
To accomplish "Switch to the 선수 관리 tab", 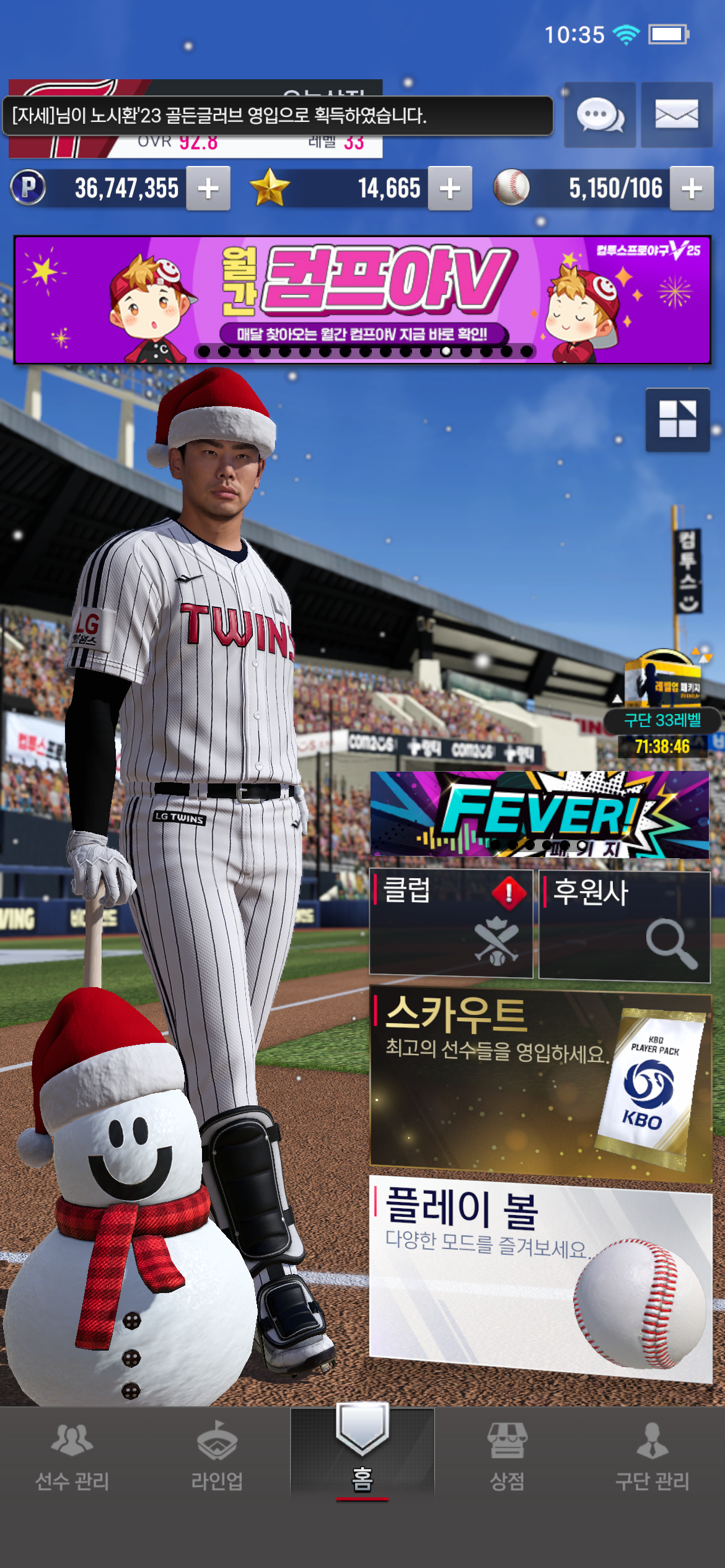I will [x=72, y=1457].
